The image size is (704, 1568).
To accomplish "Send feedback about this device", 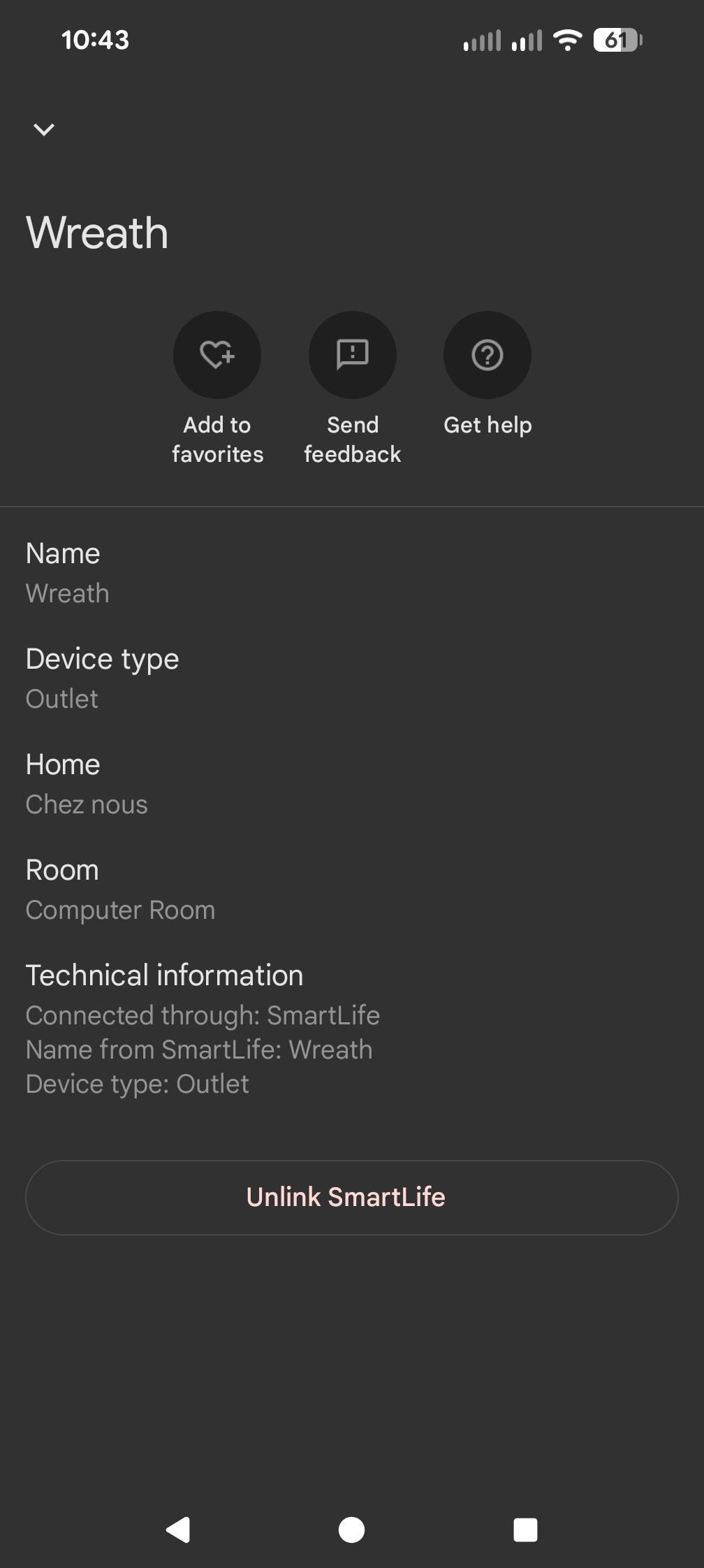I will (x=352, y=355).
